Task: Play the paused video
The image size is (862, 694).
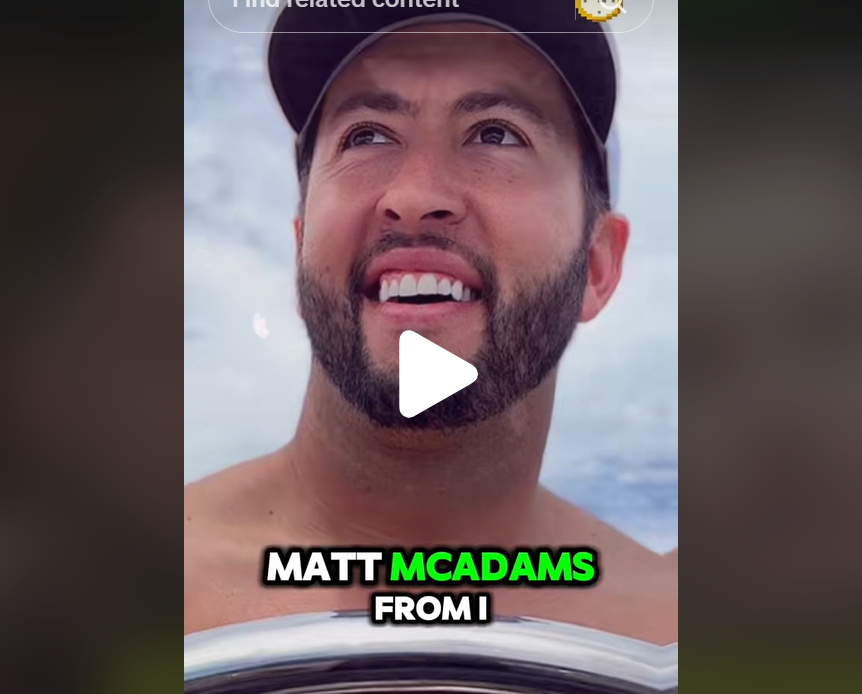Action: (436, 374)
